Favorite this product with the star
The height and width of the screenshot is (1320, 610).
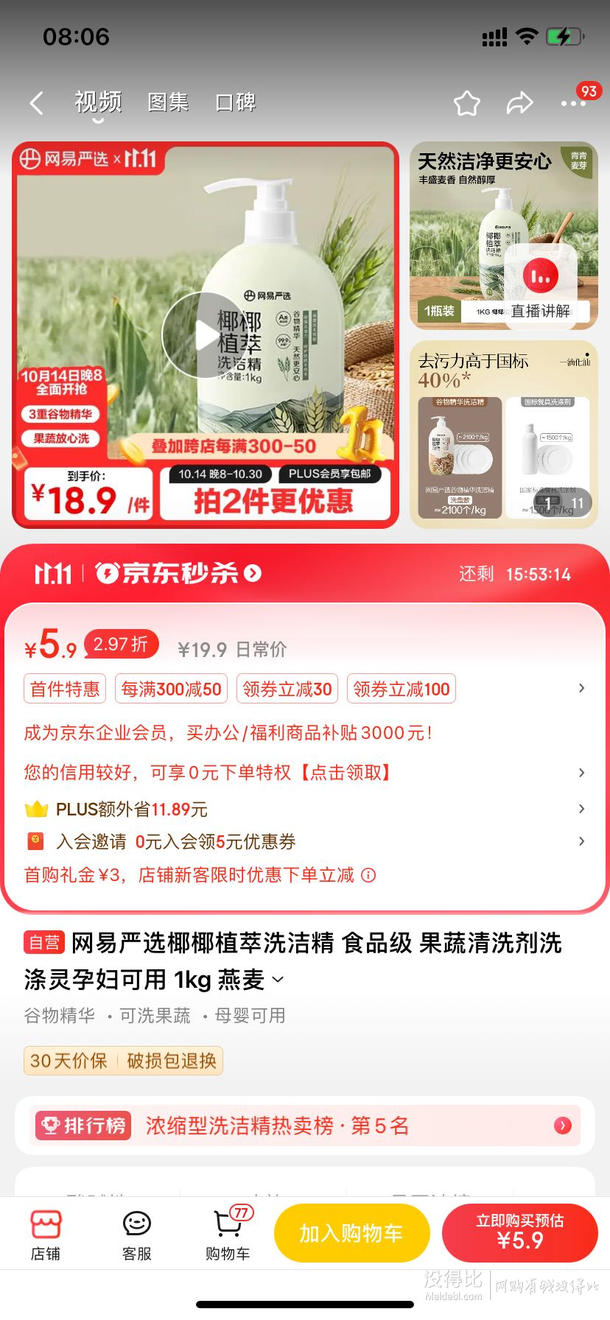coord(467,103)
